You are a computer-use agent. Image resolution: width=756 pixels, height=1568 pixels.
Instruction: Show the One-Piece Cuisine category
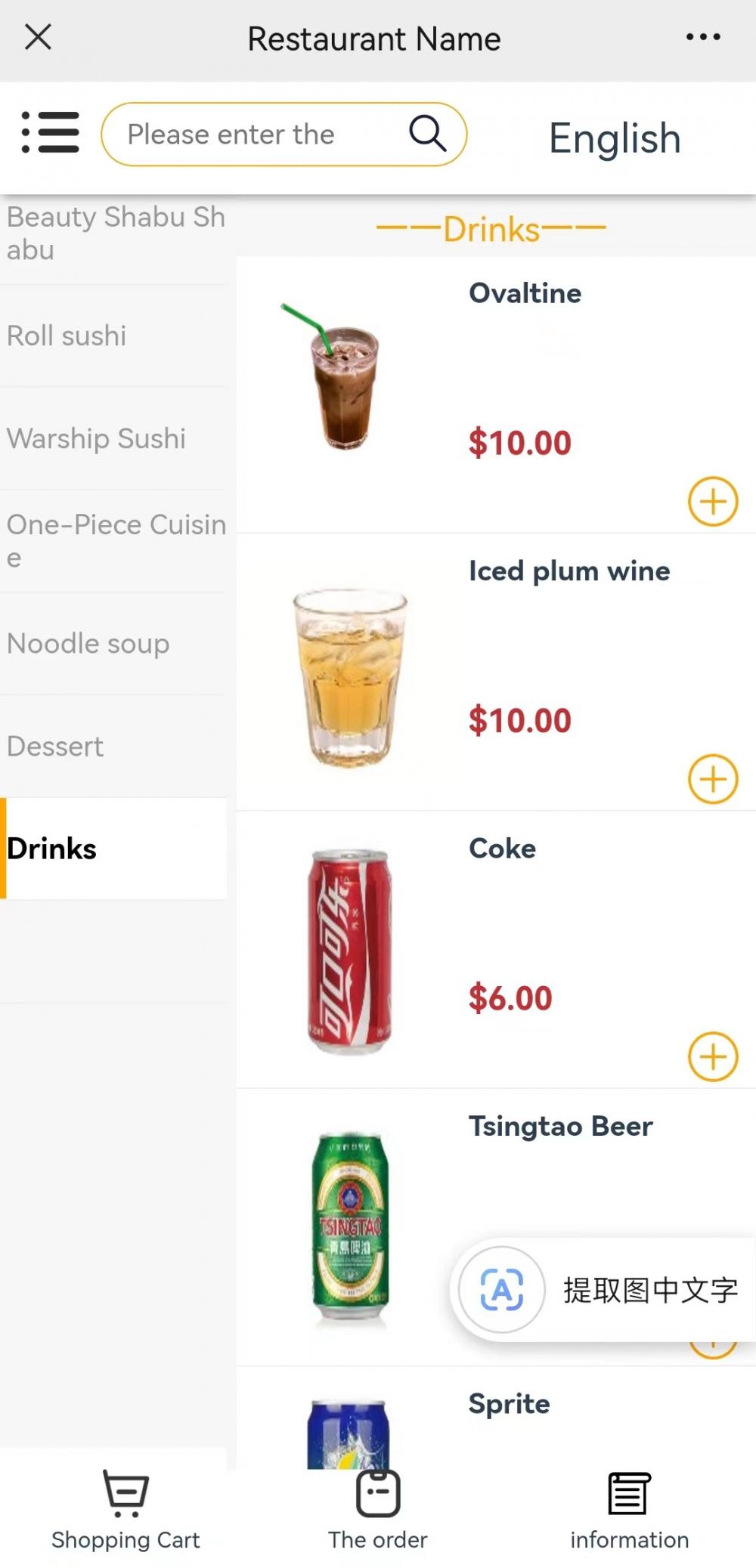(x=115, y=540)
